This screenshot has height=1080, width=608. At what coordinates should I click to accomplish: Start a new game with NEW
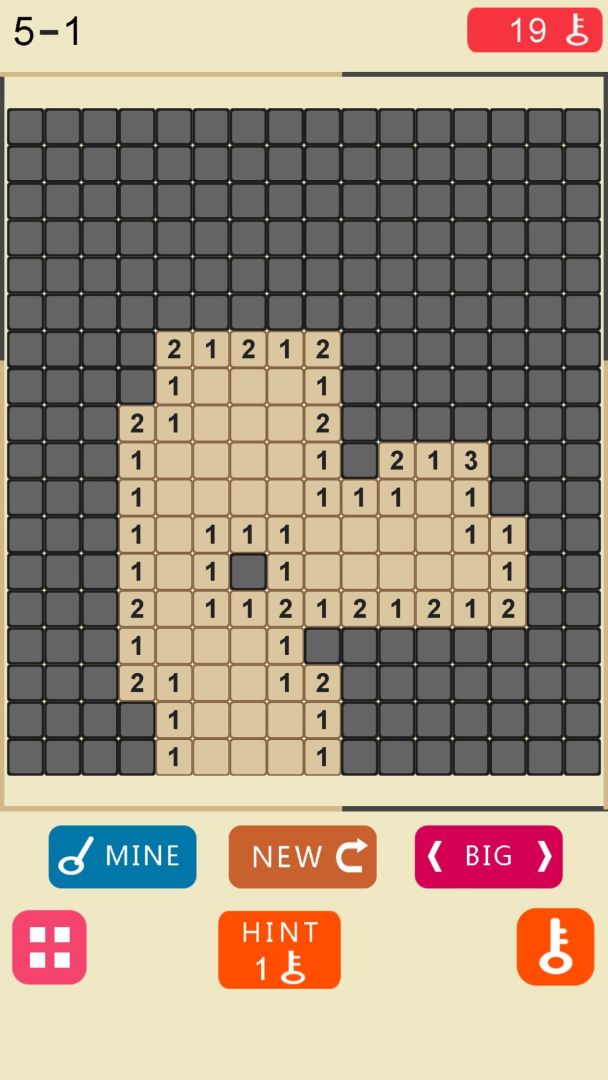pos(302,856)
